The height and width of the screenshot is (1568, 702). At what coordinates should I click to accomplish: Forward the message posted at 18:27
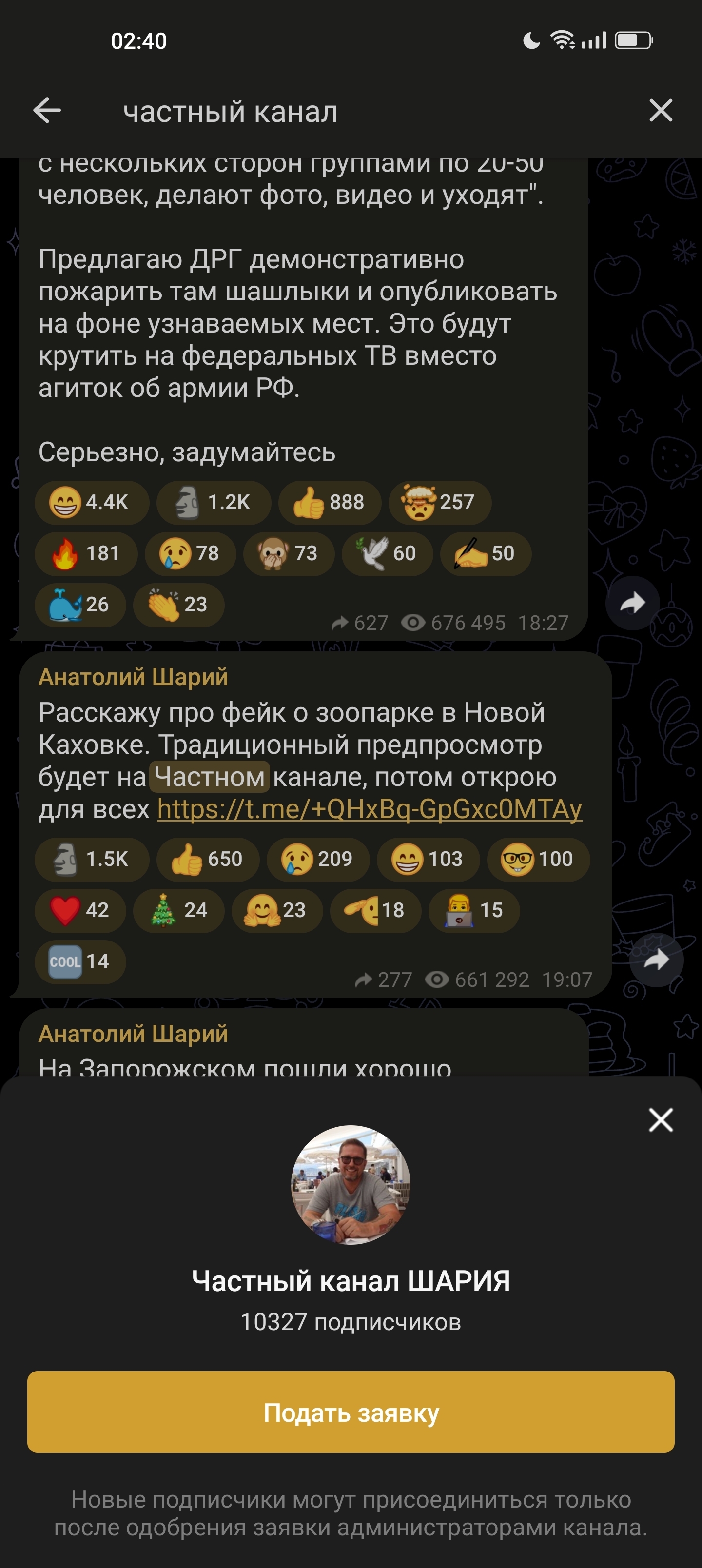(632, 603)
